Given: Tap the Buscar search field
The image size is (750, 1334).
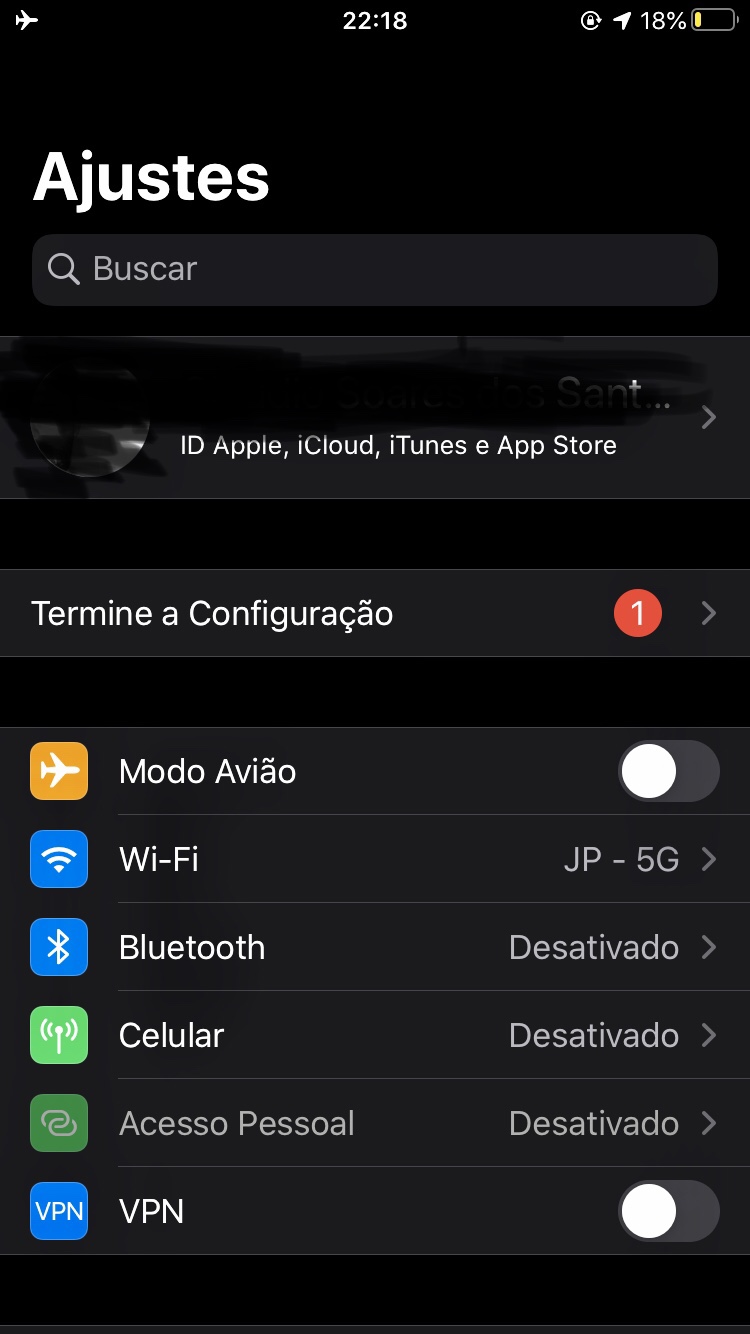Looking at the screenshot, I should [x=375, y=269].
